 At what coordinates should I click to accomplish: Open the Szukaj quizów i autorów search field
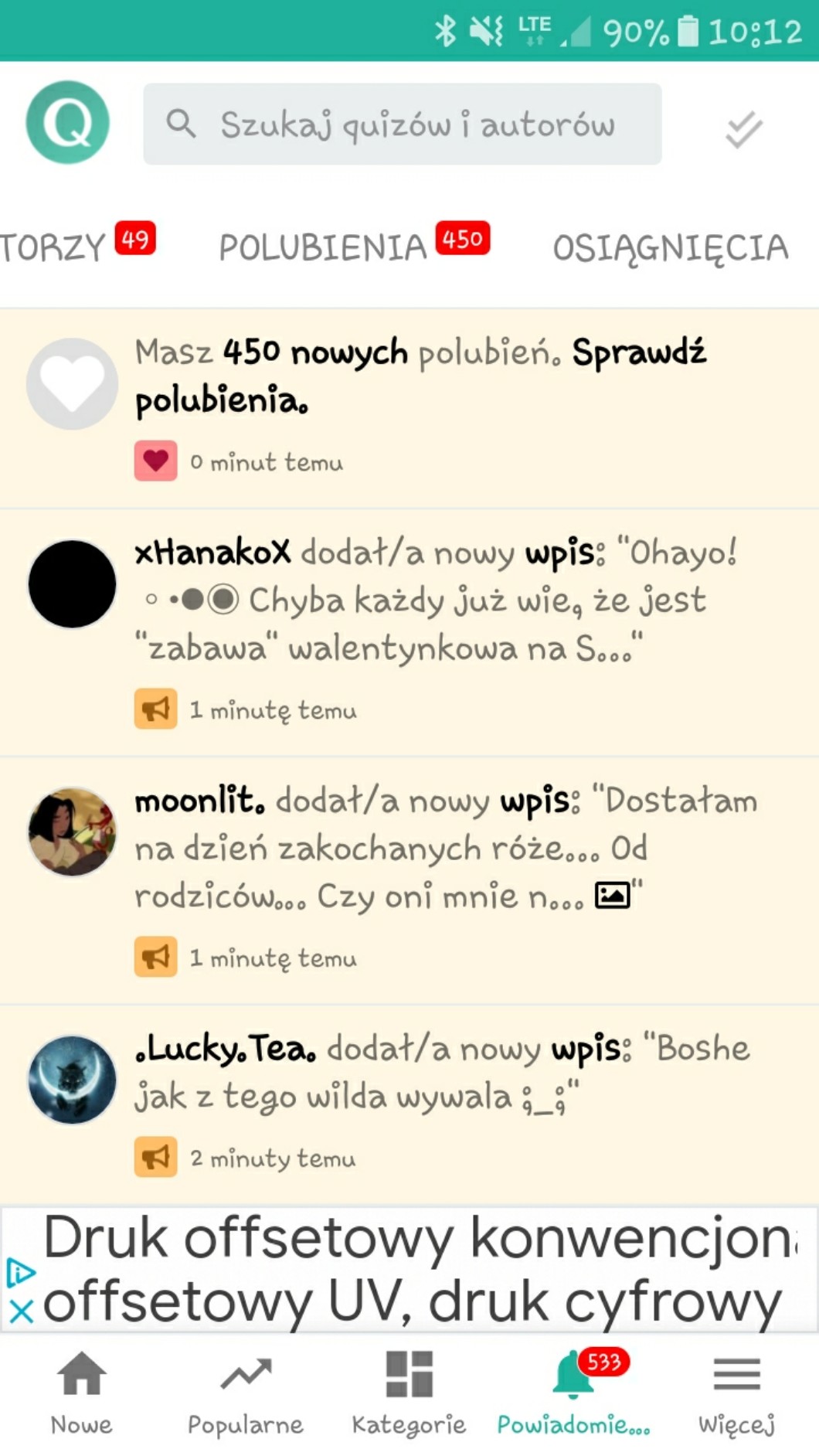click(x=402, y=124)
